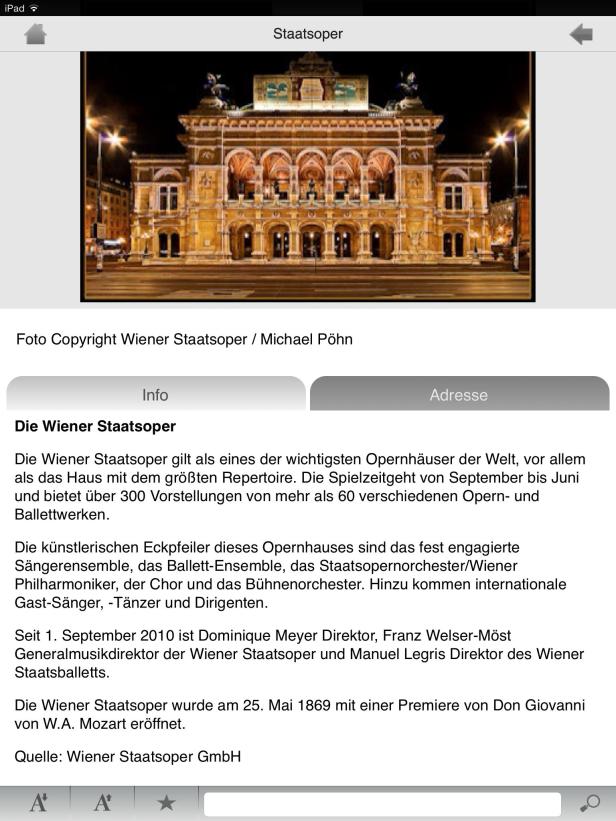Go back with the arrow icon
Screen dimensions: 616x821
[580, 34]
